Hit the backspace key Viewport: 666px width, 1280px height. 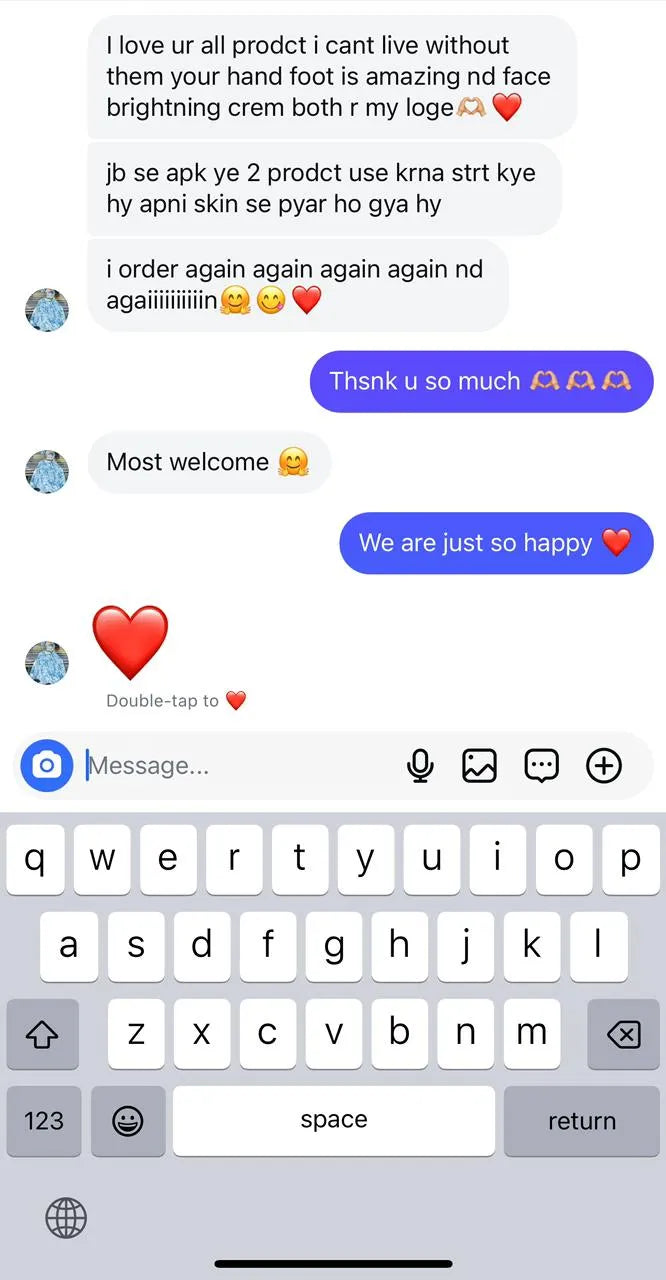click(x=623, y=1034)
